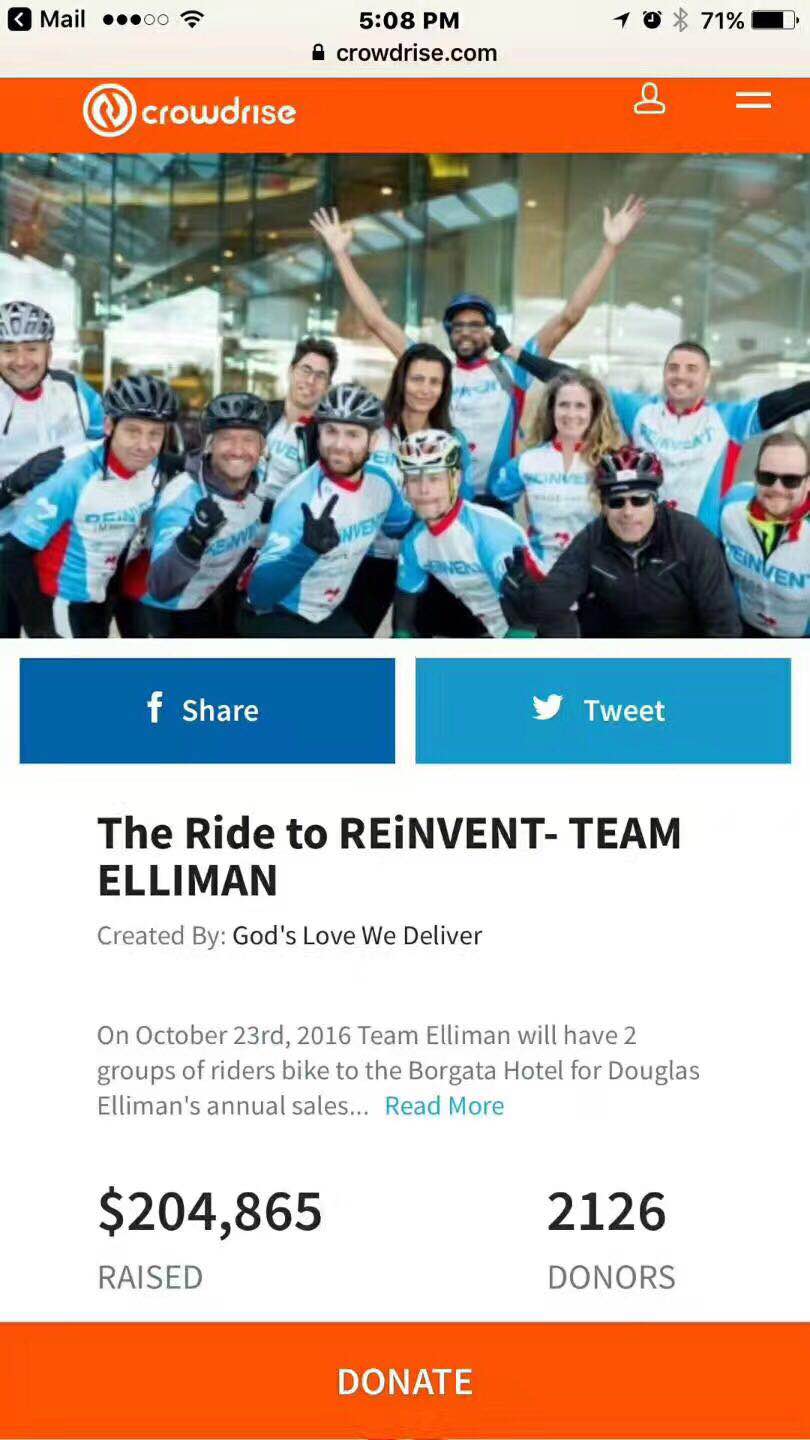The width and height of the screenshot is (810, 1440).
Task: Tap the crowdrise.com address bar
Action: point(405,53)
